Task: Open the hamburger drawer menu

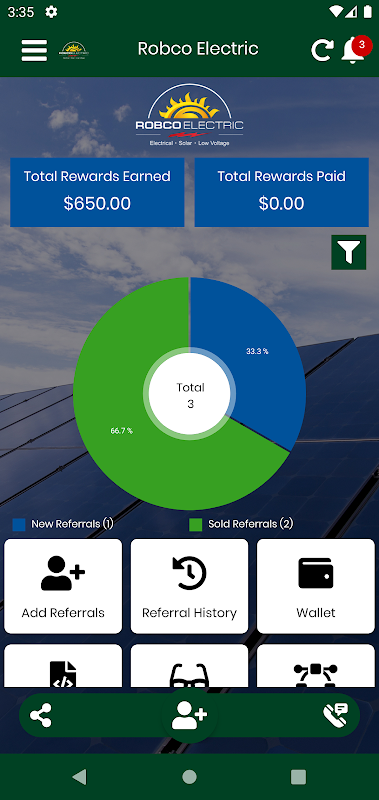Action: click(x=34, y=50)
